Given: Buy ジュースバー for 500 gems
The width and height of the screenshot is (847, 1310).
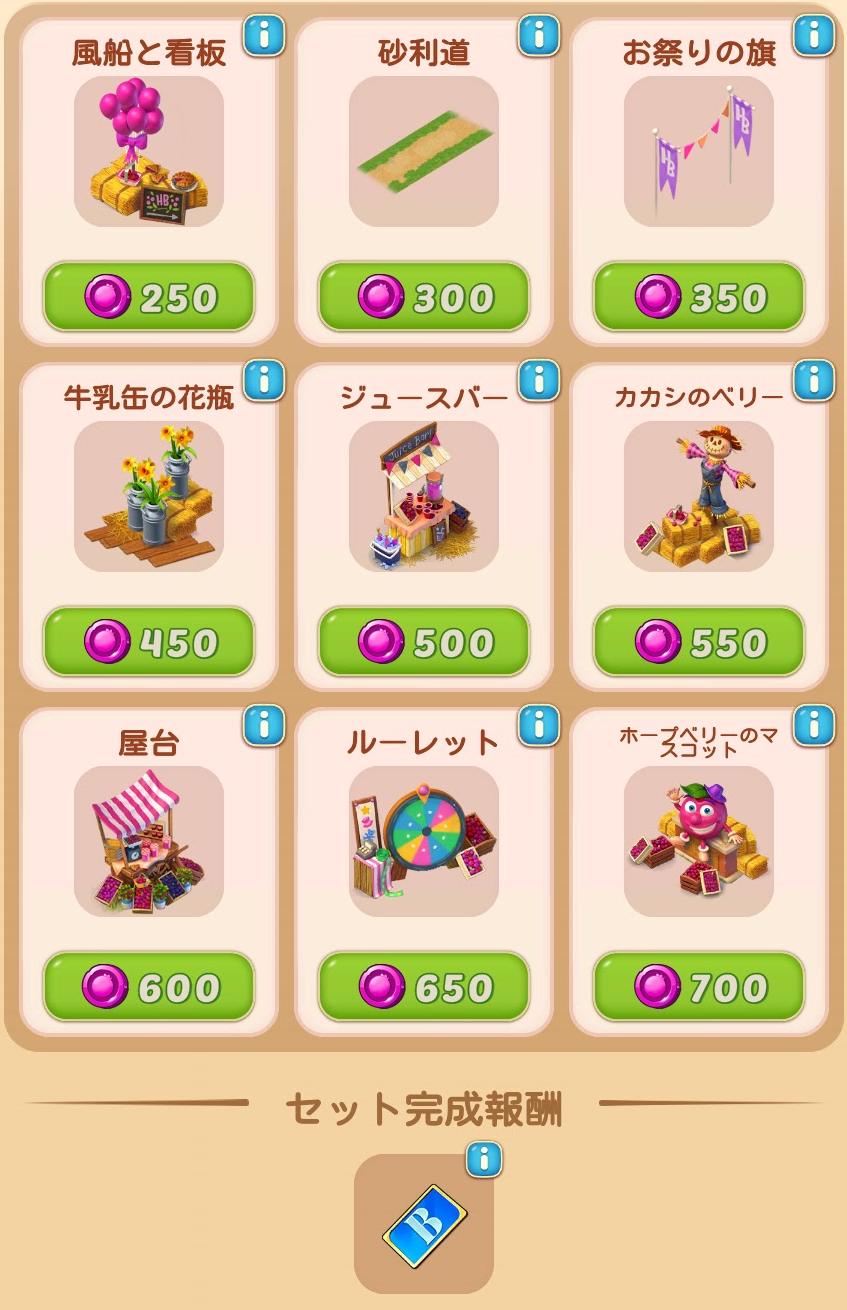Looking at the screenshot, I should pyautogui.click(x=423, y=642).
